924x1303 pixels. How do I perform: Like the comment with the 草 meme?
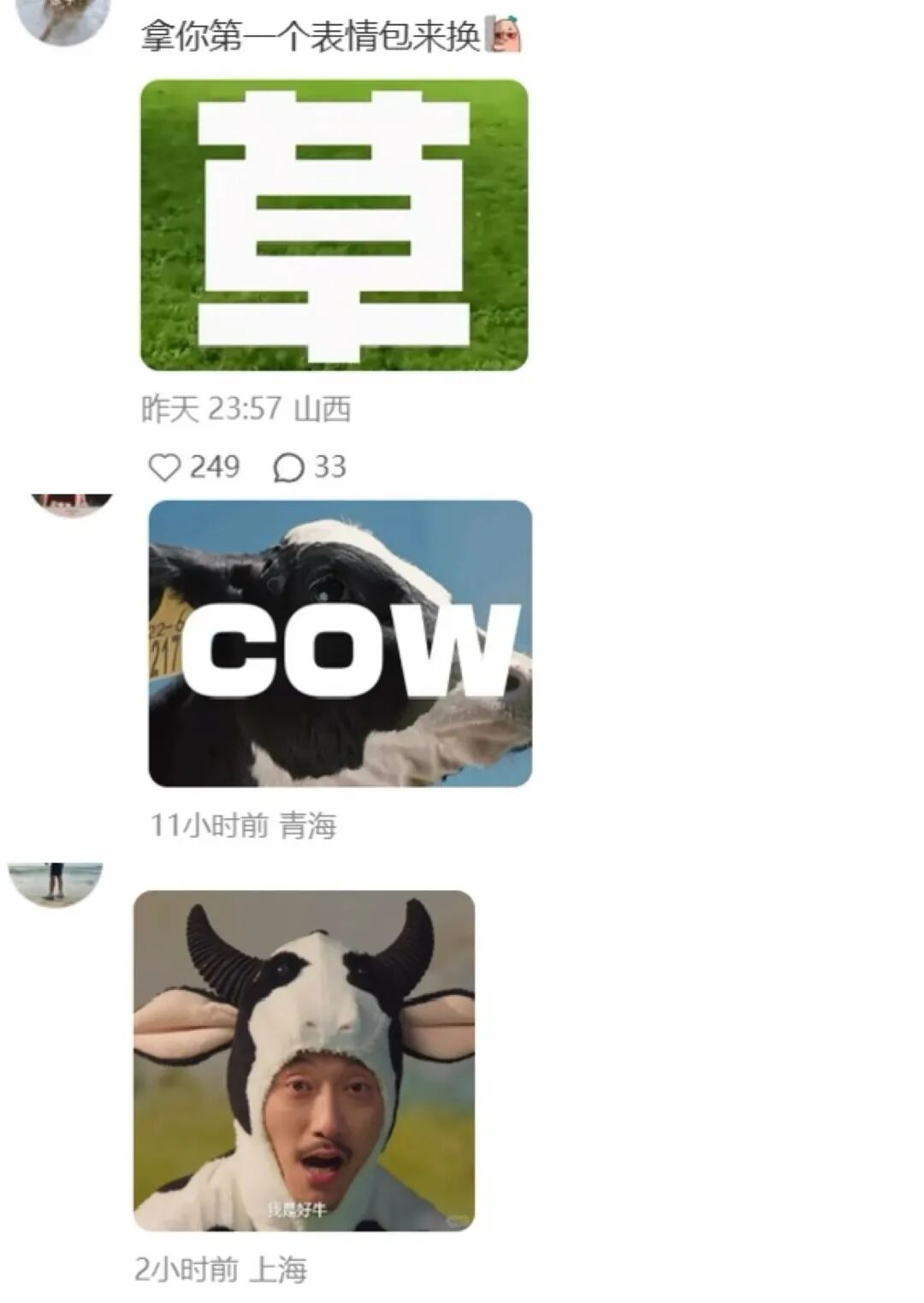tap(164, 467)
